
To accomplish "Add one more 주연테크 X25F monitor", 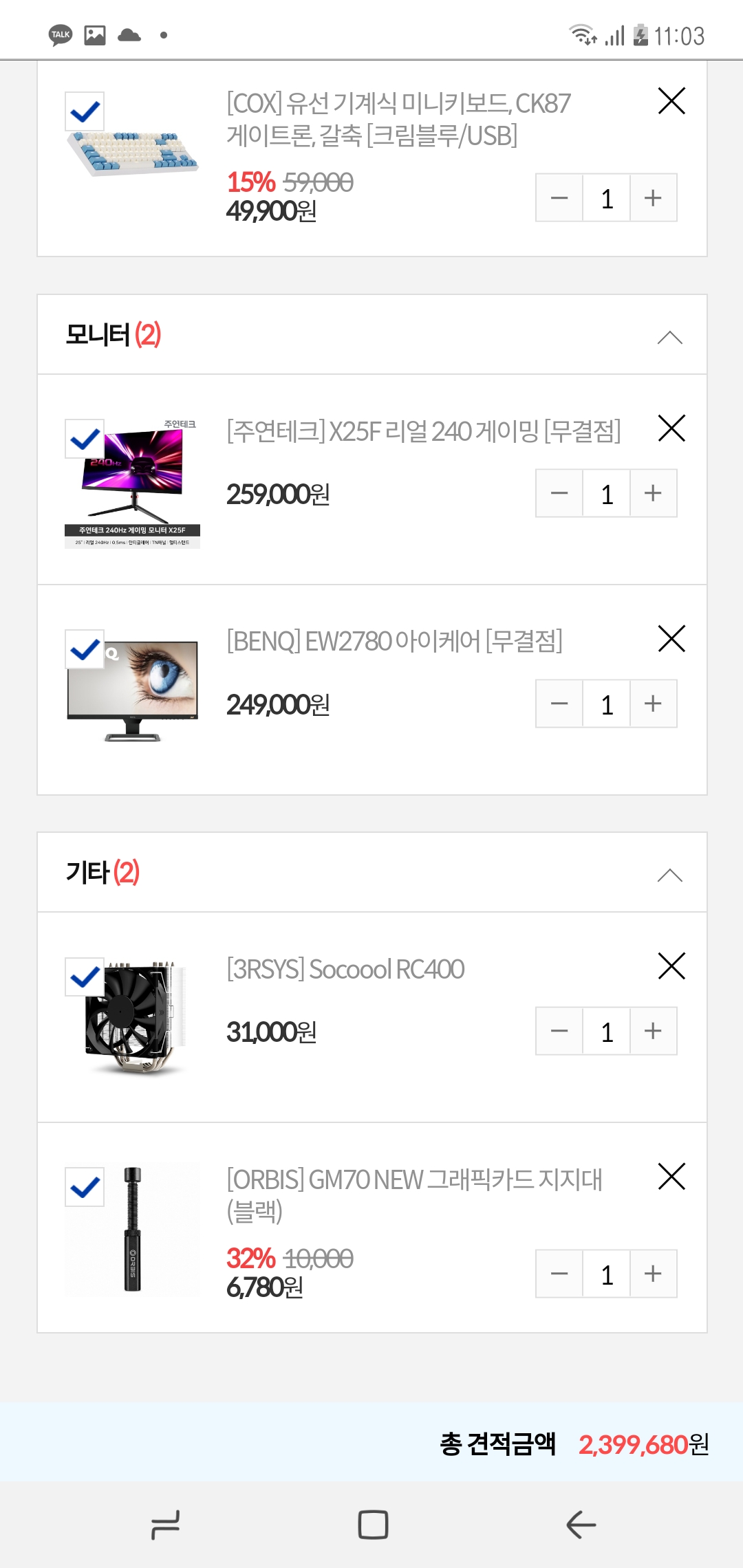I will tap(653, 493).
